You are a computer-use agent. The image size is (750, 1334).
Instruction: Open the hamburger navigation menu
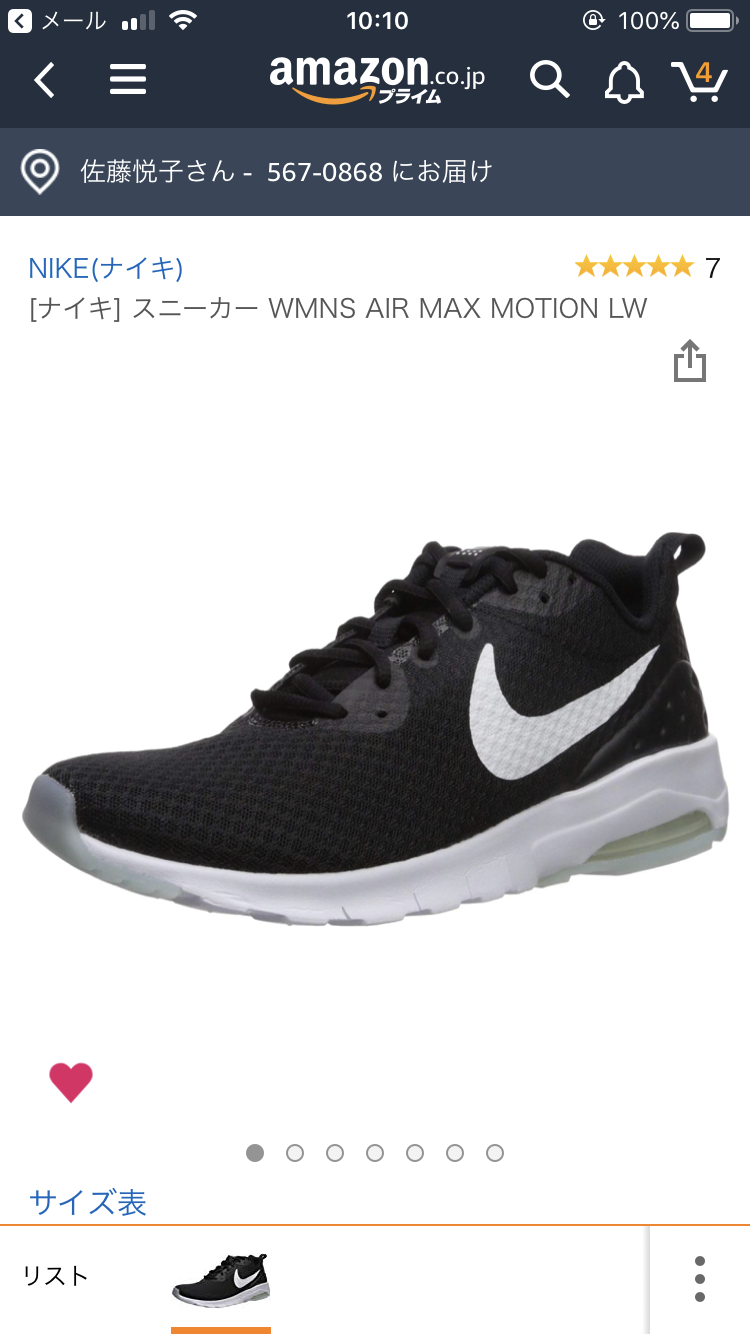point(127,79)
